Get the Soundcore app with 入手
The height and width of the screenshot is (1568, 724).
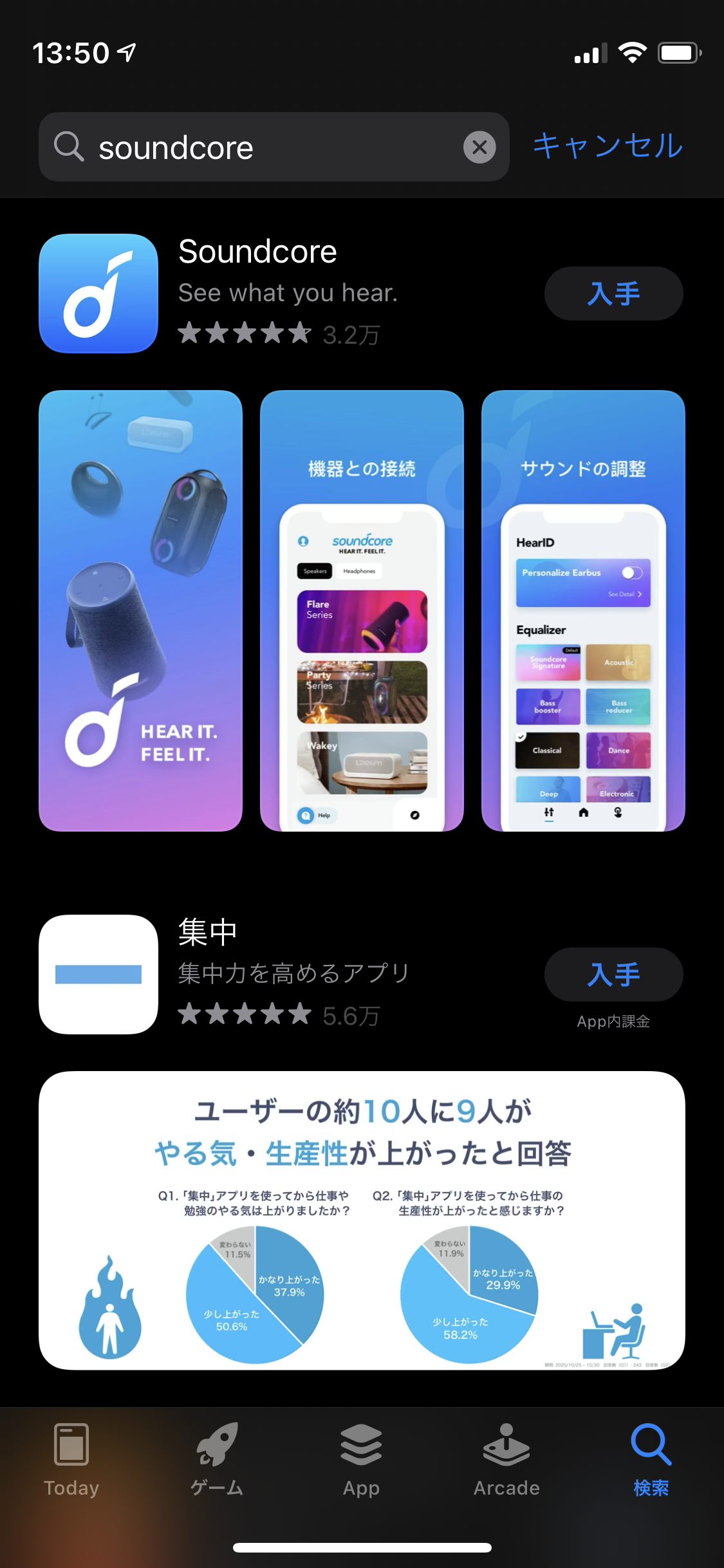tap(613, 294)
